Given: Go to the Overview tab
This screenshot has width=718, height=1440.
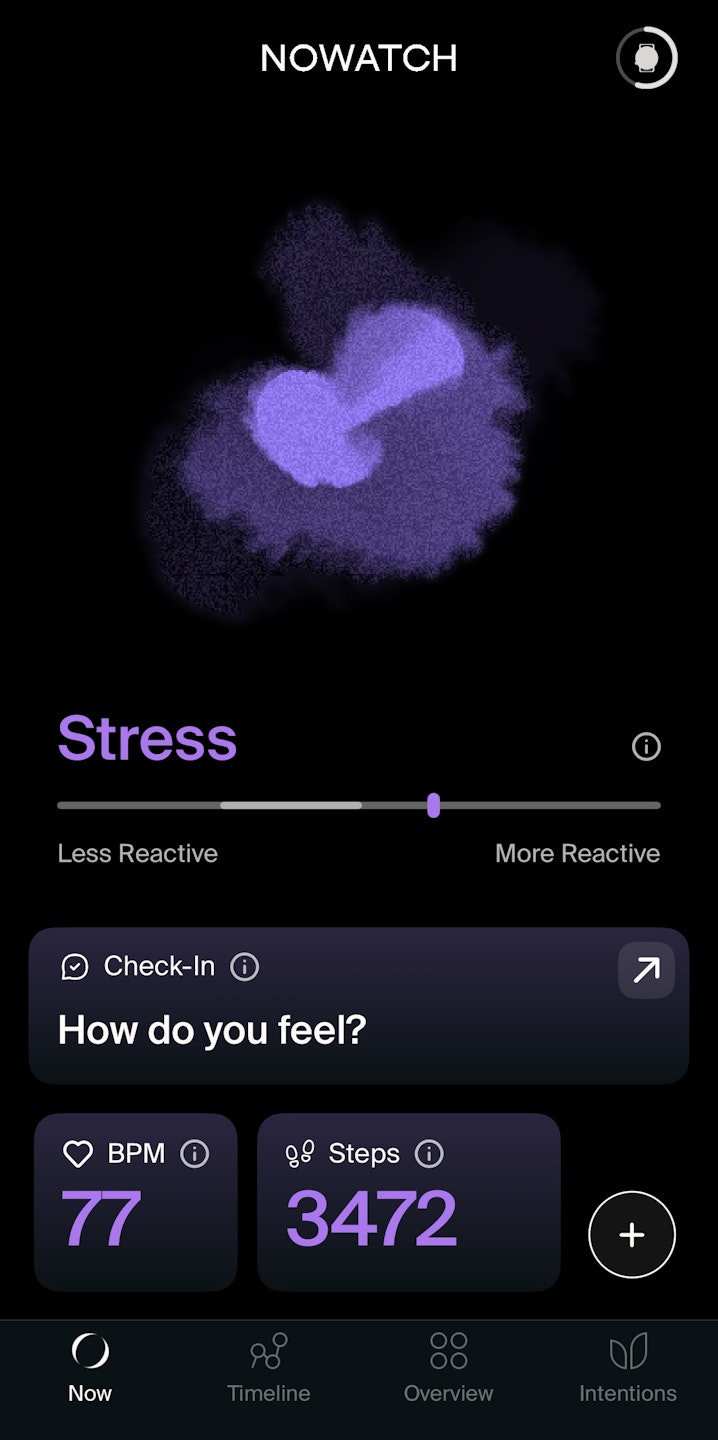Looking at the screenshot, I should (x=448, y=1366).
